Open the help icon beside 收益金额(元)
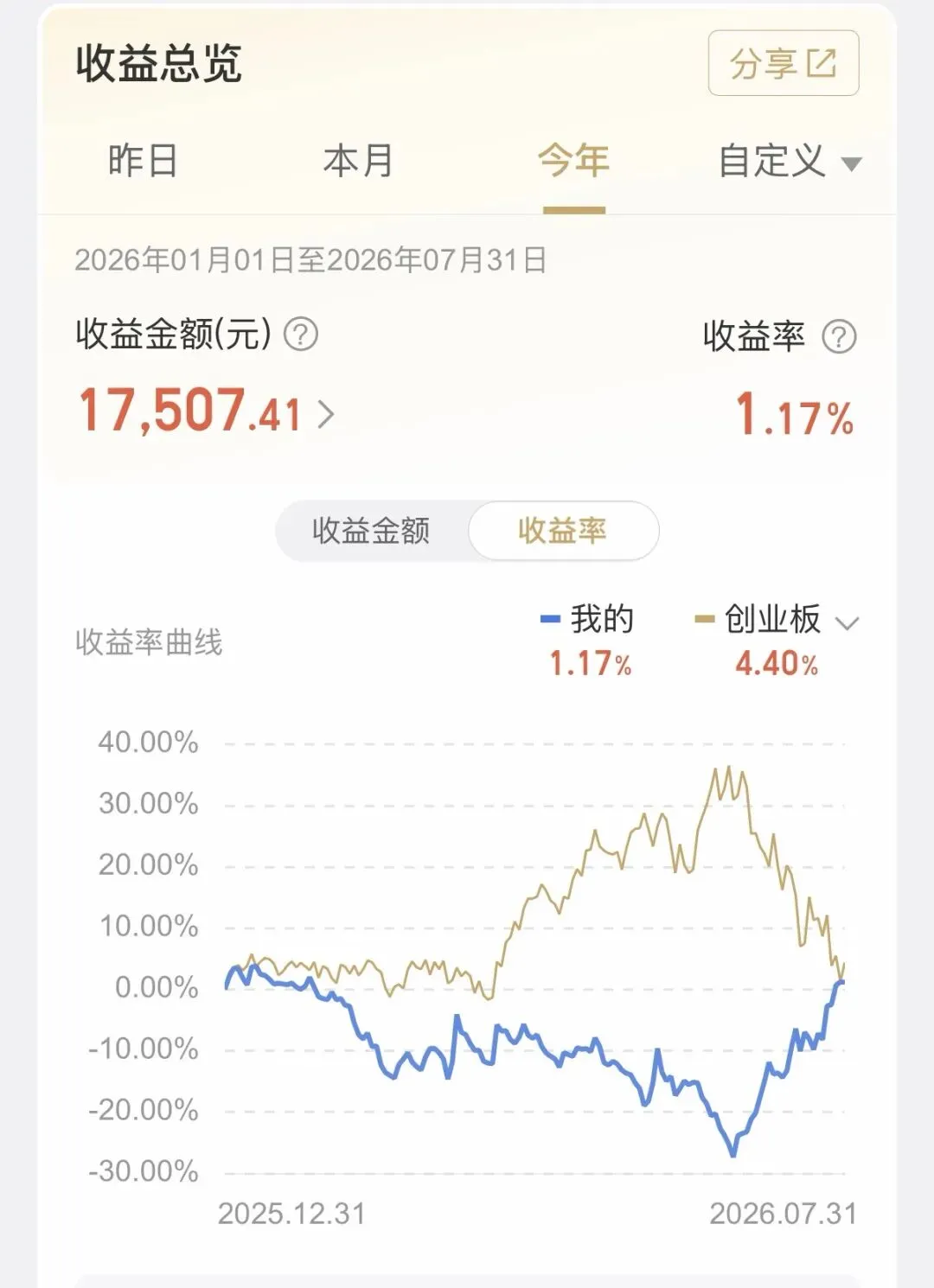Image resolution: width=934 pixels, height=1288 pixels. click(301, 334)
